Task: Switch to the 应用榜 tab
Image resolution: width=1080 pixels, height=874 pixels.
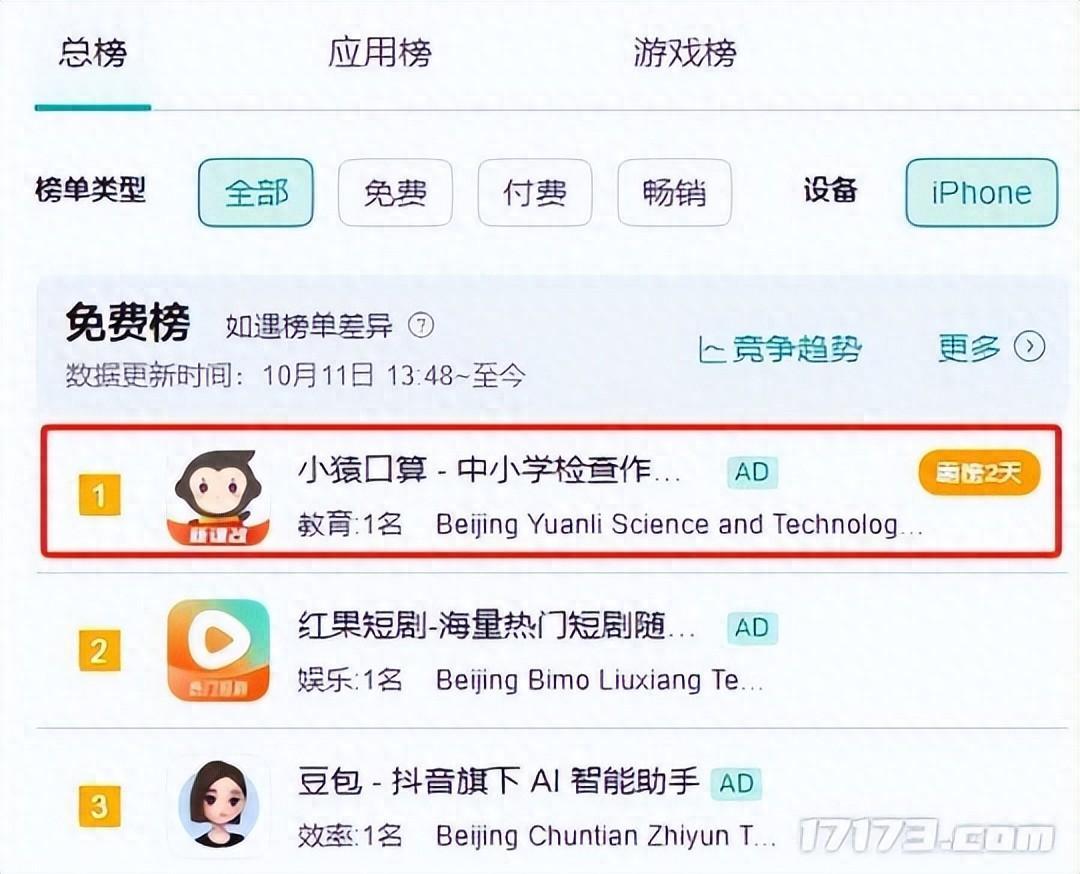Action: click(379, 53)
